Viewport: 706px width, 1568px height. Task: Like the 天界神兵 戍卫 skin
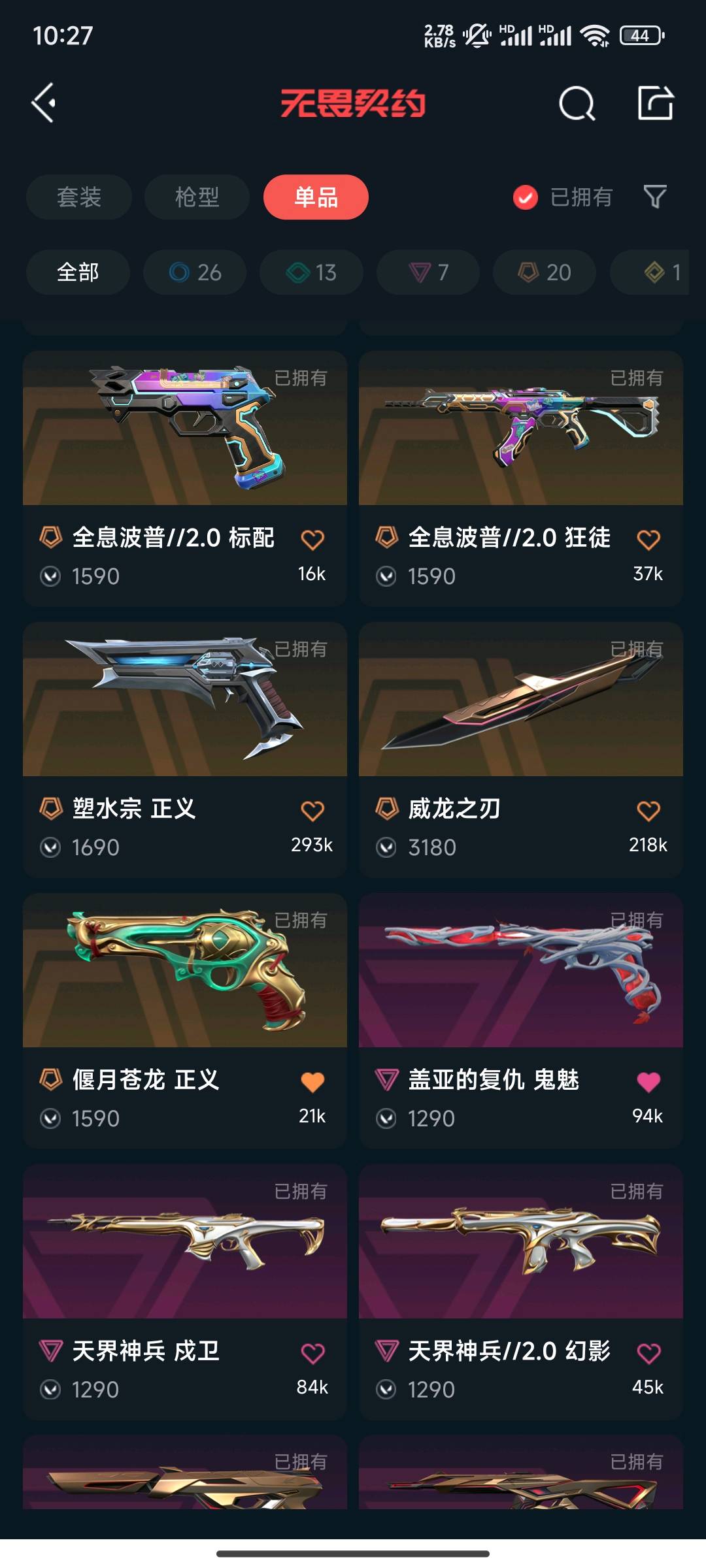[x=312, y=1353]
